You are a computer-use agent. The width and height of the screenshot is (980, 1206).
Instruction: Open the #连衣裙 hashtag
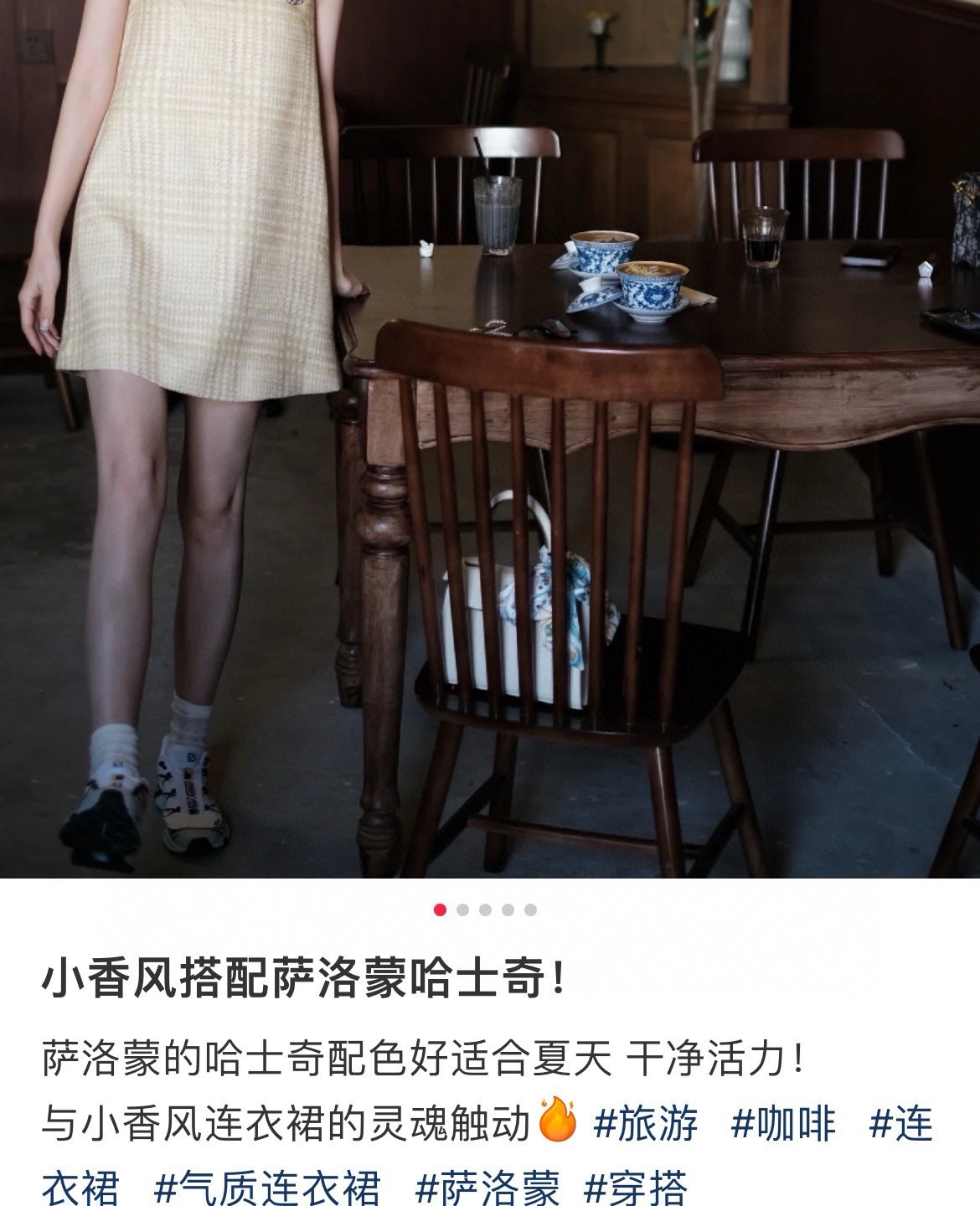(901, 1123)
